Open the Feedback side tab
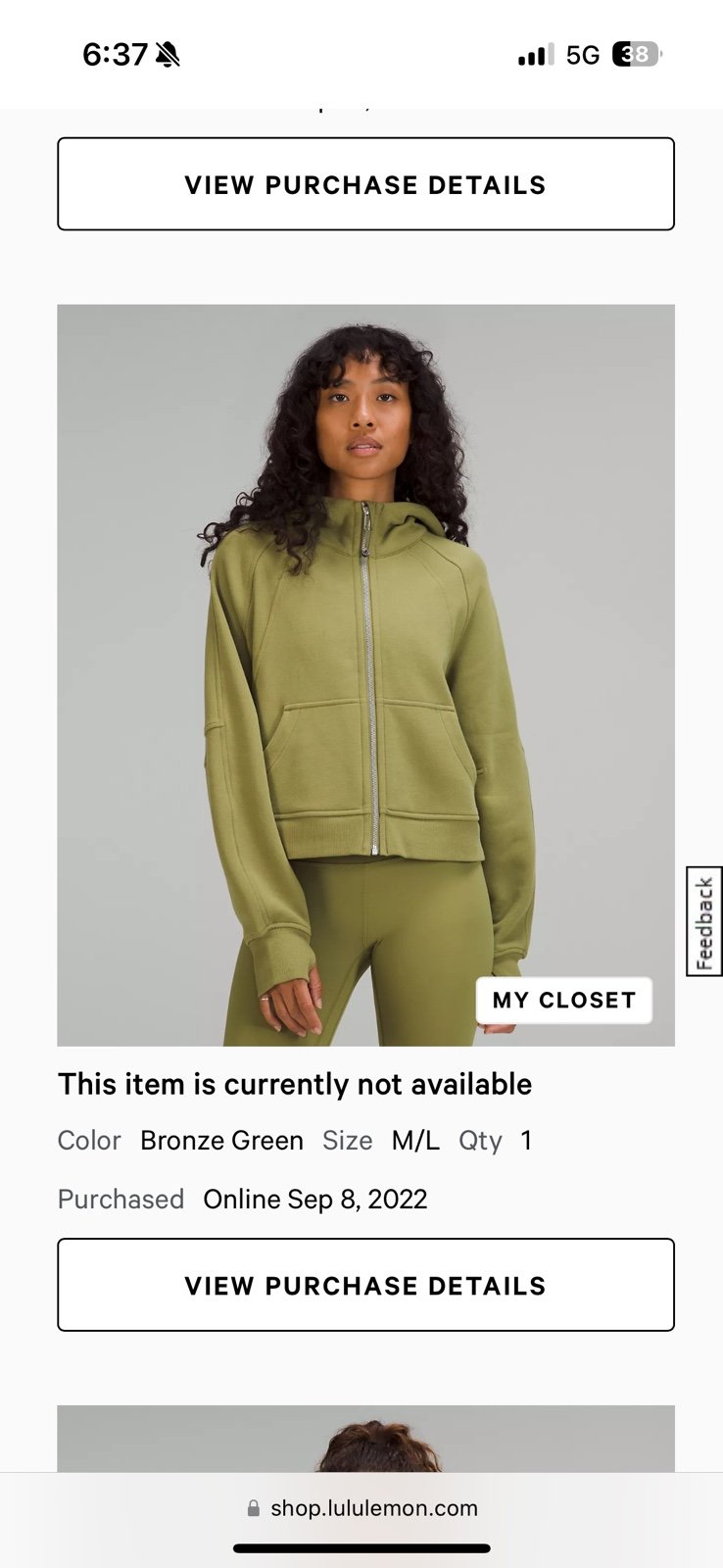The image size is (723, 1568). click(703, 921)
